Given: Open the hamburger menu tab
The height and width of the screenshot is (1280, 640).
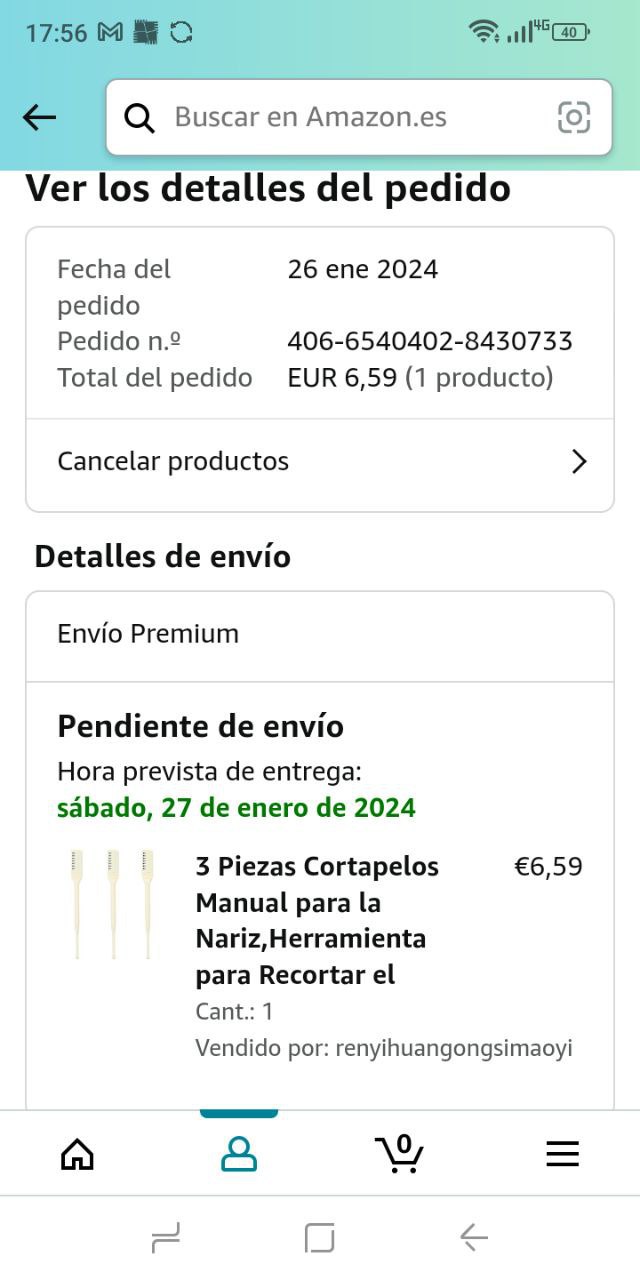Looking at the screenshot, I should click(562, 1155).
